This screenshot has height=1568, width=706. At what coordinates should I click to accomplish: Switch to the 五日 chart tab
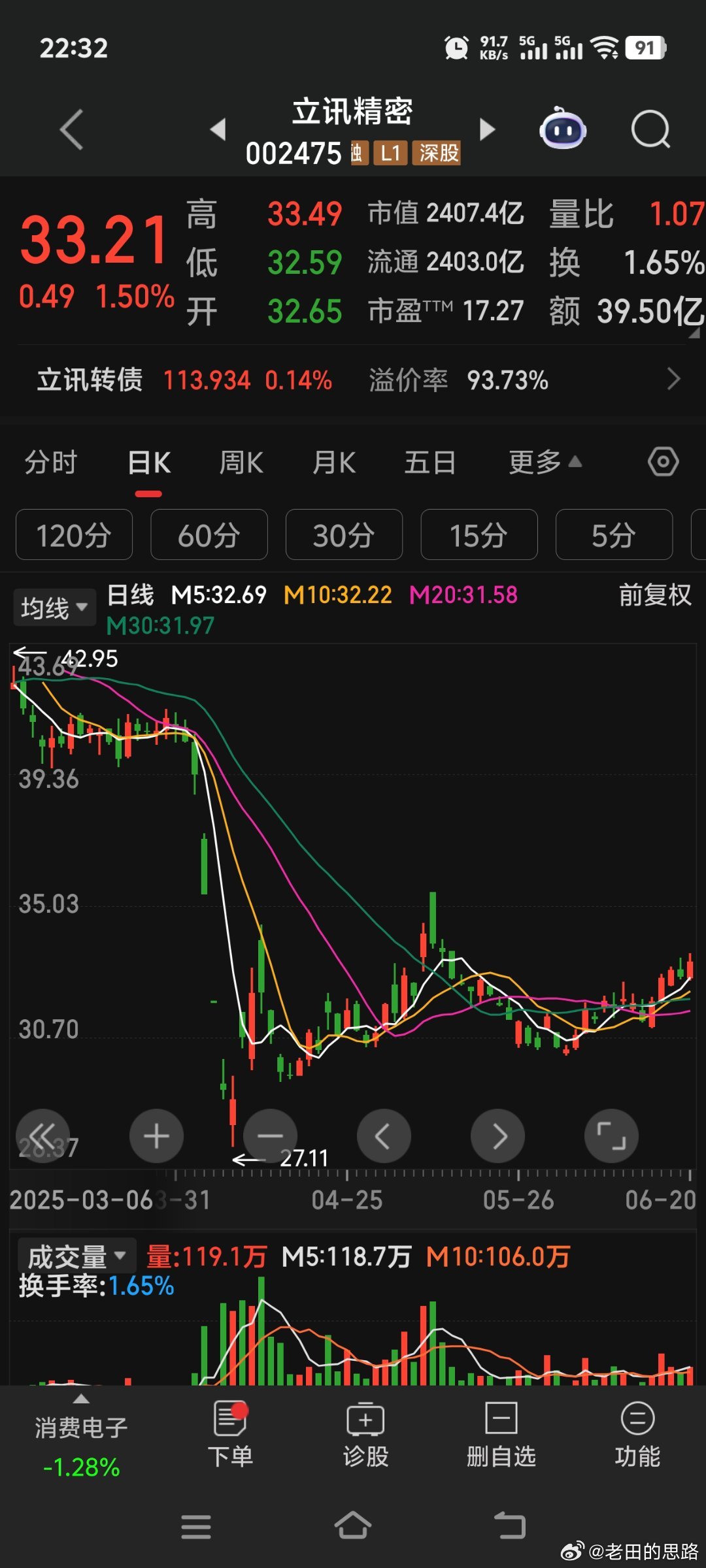click(x=429, y=463)
